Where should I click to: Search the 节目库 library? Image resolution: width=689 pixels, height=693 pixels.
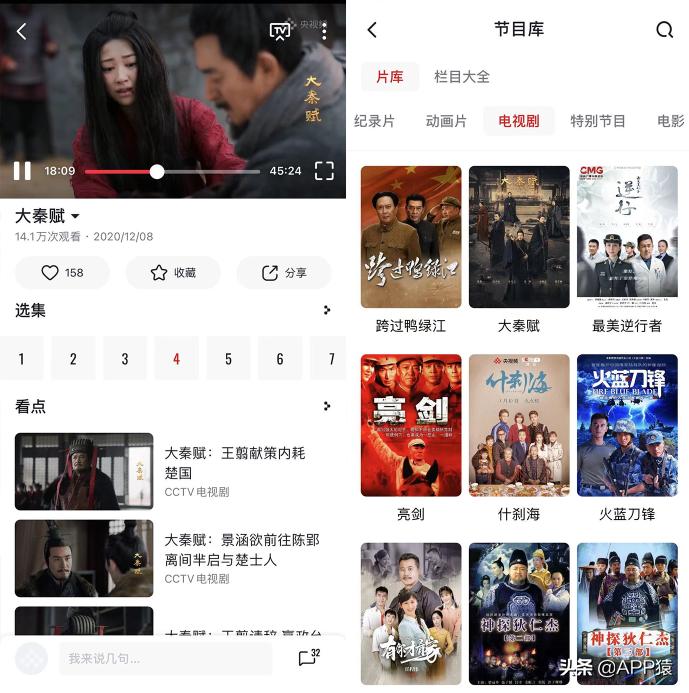tap(664, 30)
